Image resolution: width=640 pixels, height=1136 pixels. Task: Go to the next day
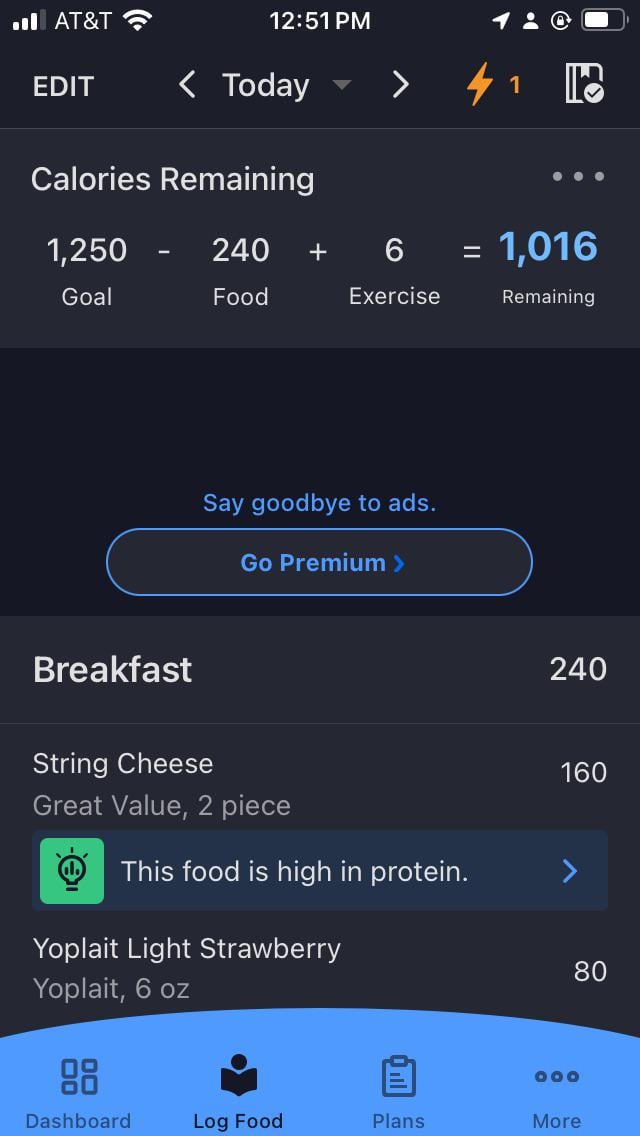(400, 85)
